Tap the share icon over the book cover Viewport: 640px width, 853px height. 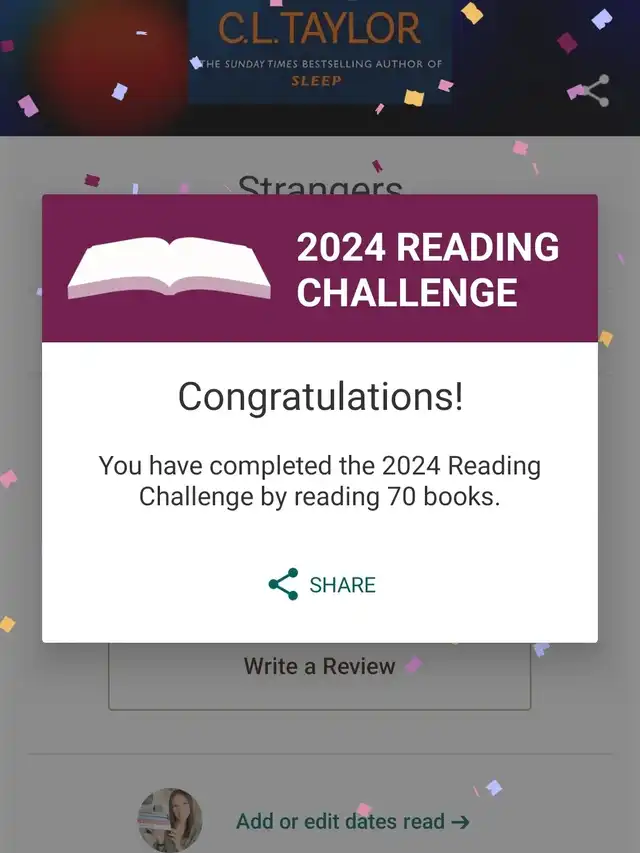coord(594,91)
